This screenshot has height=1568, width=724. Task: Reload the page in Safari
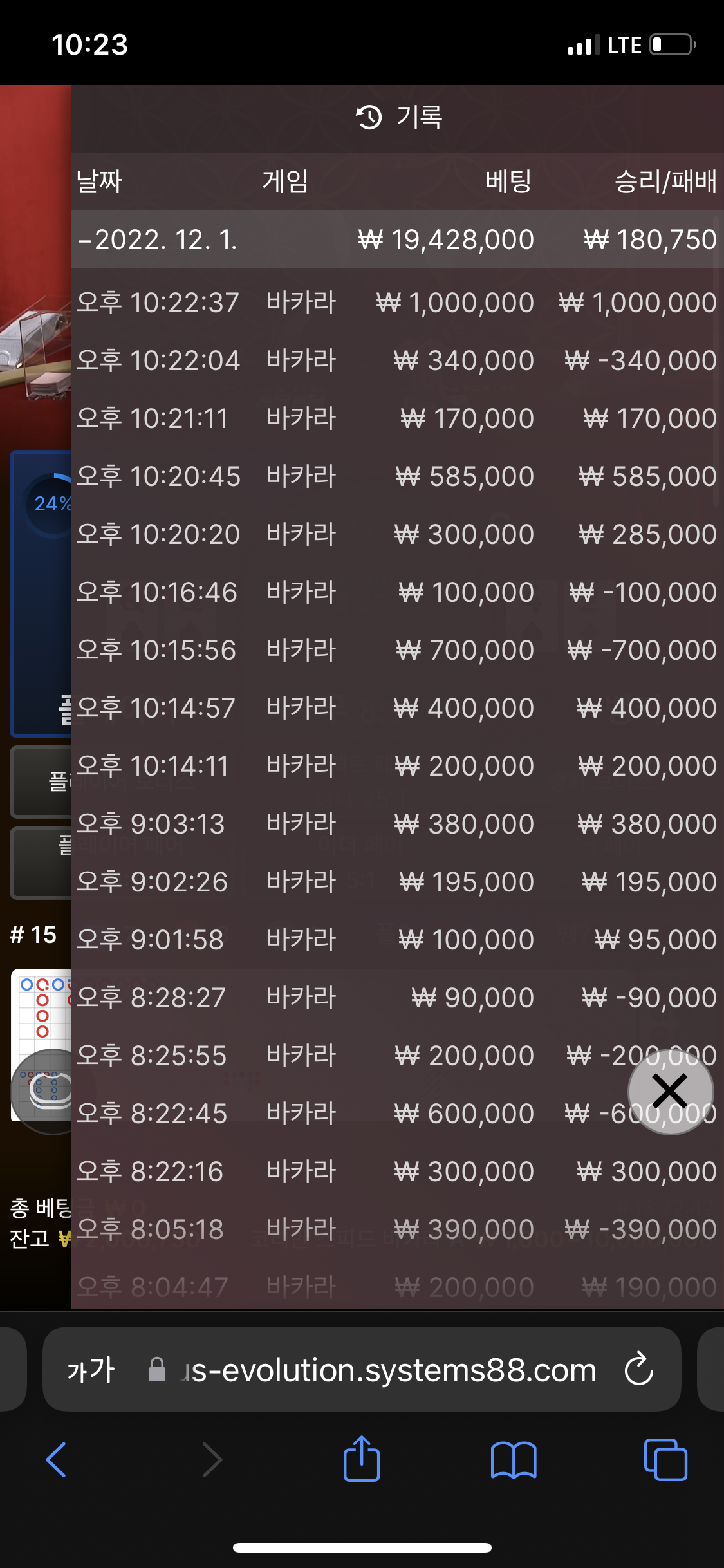(x=638, y=1370)
